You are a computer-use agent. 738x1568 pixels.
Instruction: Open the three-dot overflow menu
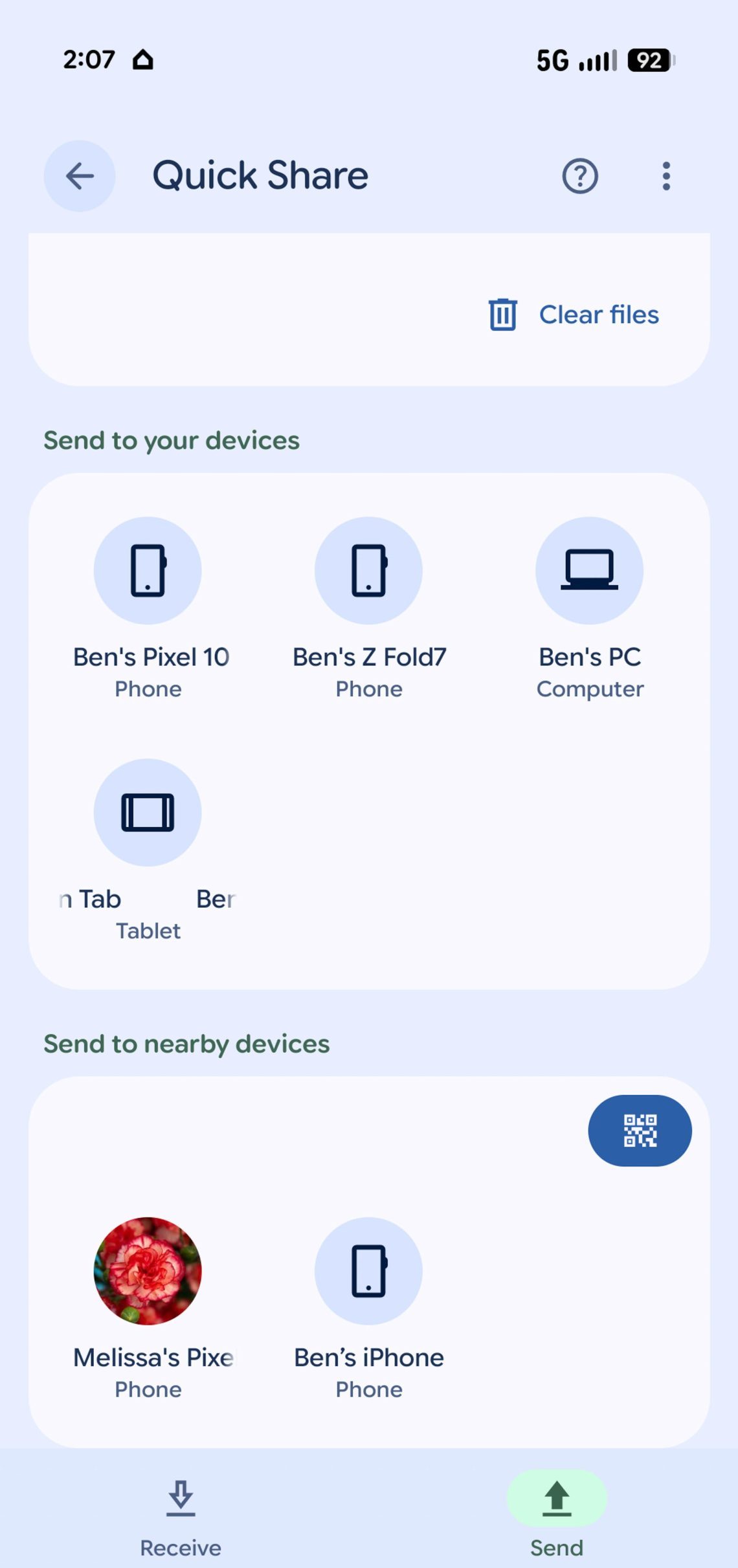[x=665, y=175]
